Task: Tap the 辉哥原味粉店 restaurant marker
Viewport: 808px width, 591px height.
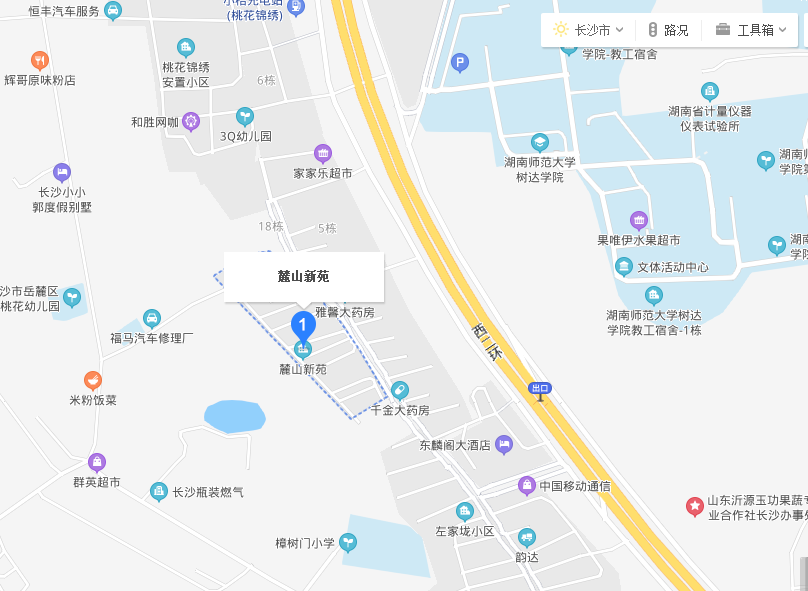Action: (40, 60)
